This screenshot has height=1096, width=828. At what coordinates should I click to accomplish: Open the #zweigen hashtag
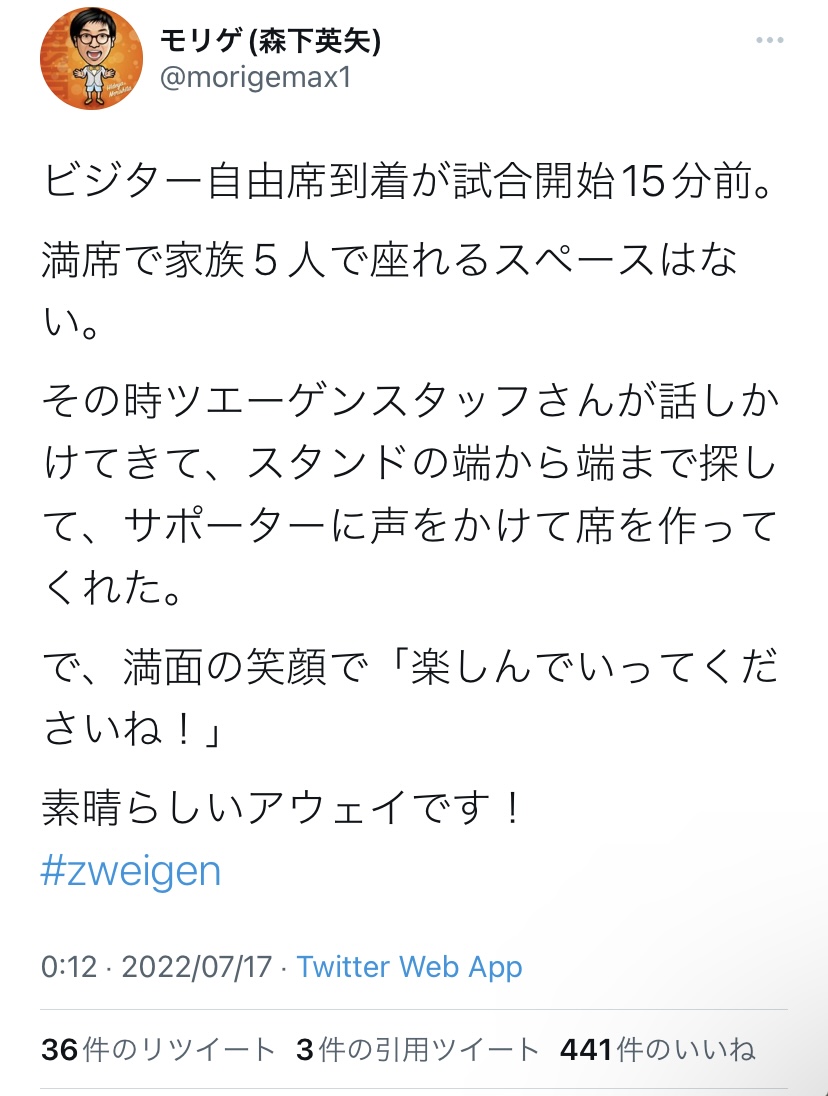(x=131, y=871)
